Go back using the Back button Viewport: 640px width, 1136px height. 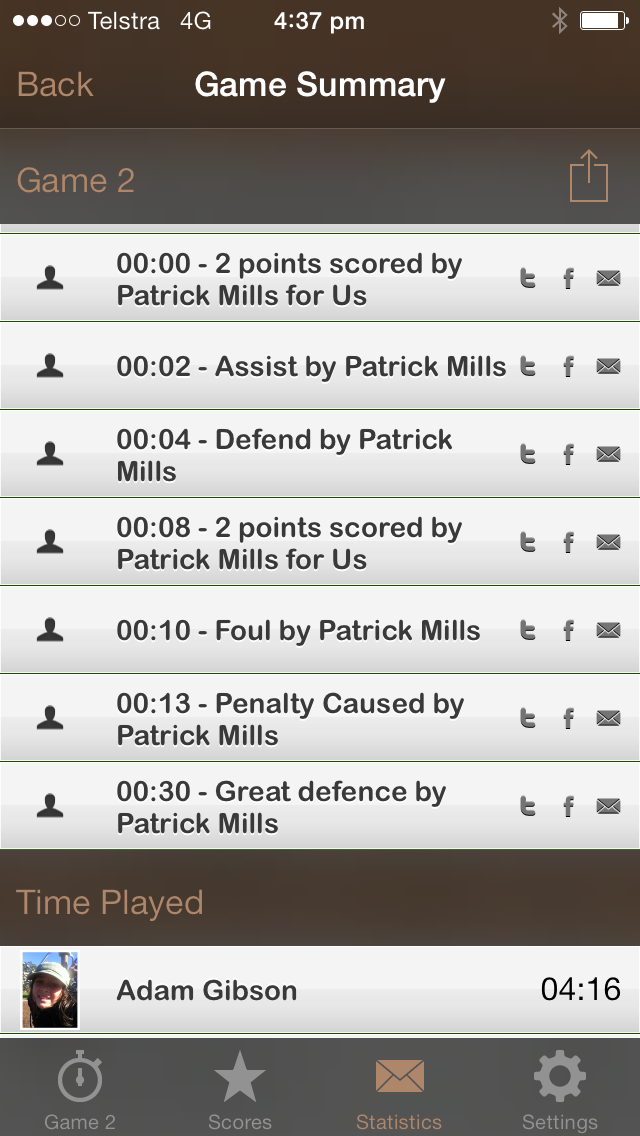(x=55, y=85)
